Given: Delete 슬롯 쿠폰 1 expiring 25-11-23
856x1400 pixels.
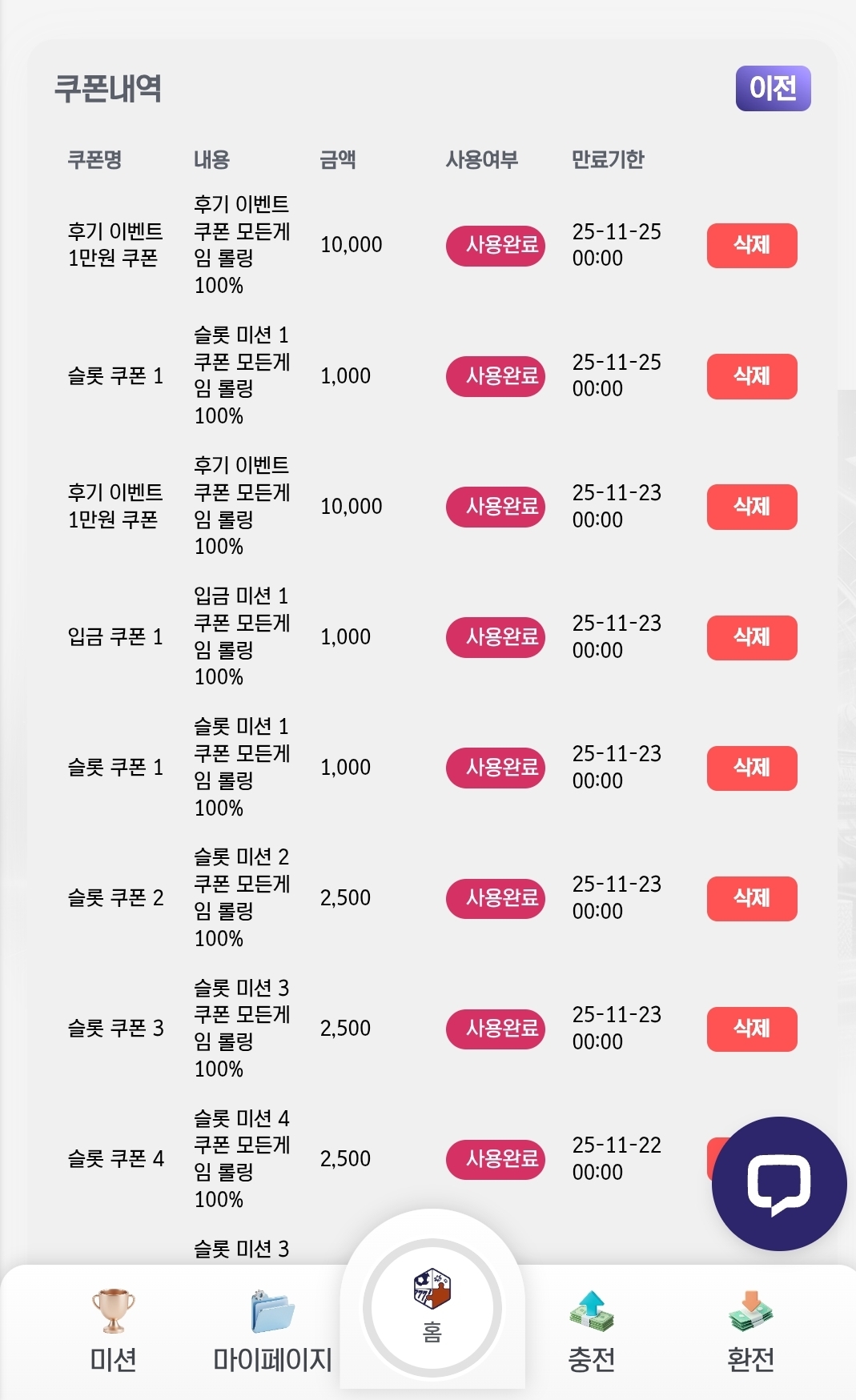Looking at the screenshot, I should click(x=751, y=768).
